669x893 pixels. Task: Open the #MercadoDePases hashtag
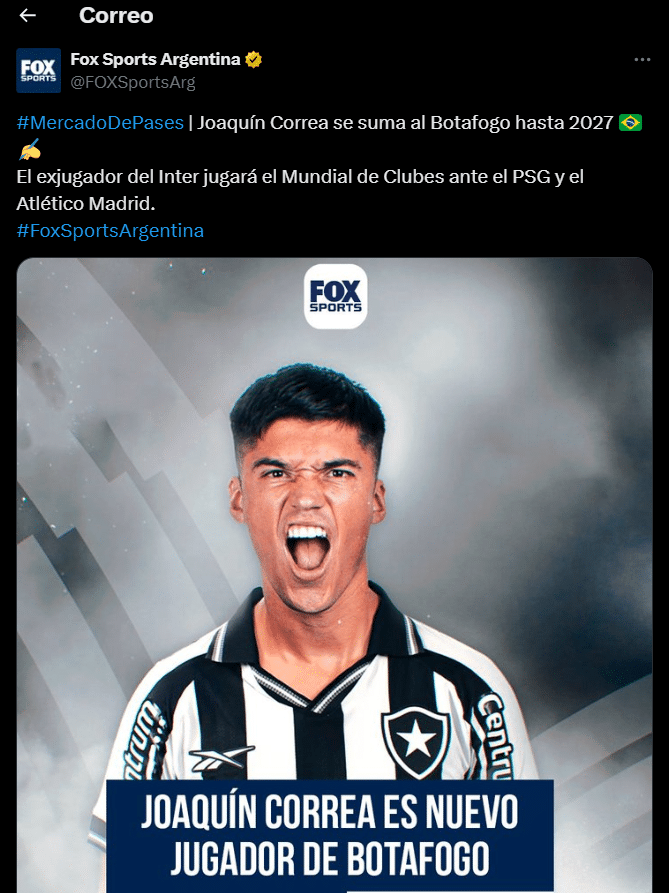100,122
